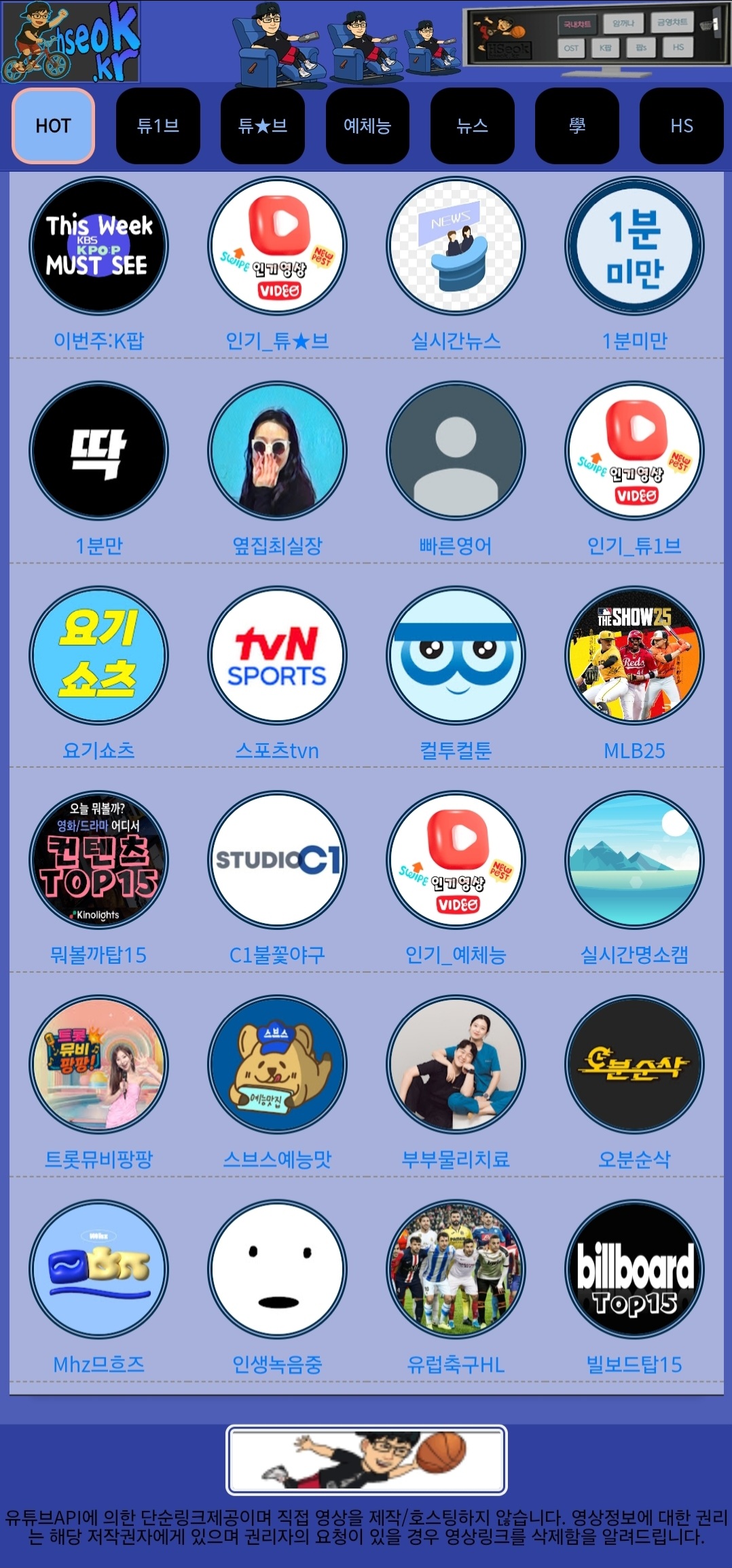
Task: Switch to the HOT tab
Action: click(53, 126)
